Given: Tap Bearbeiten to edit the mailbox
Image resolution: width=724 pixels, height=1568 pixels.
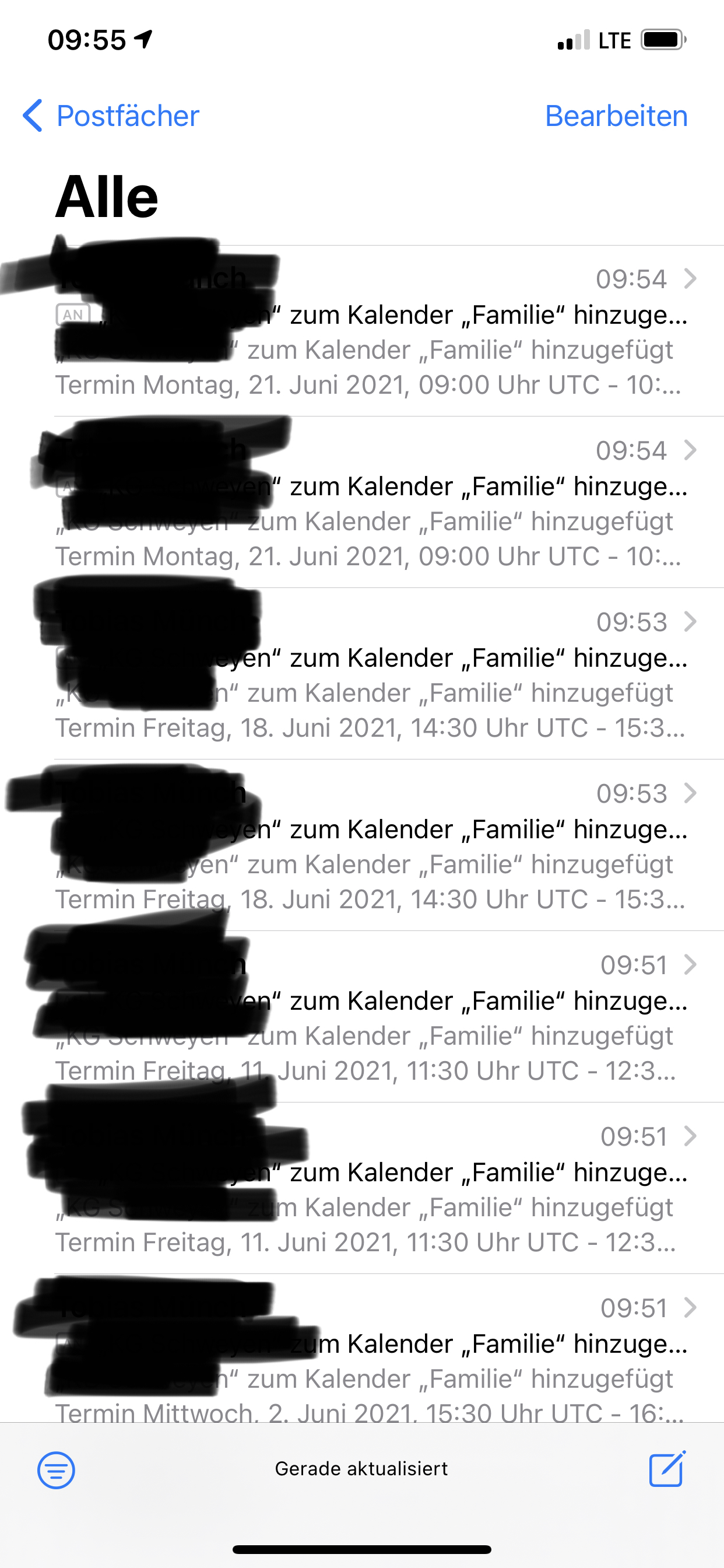Looking at the screenshot, I should 616,116.
